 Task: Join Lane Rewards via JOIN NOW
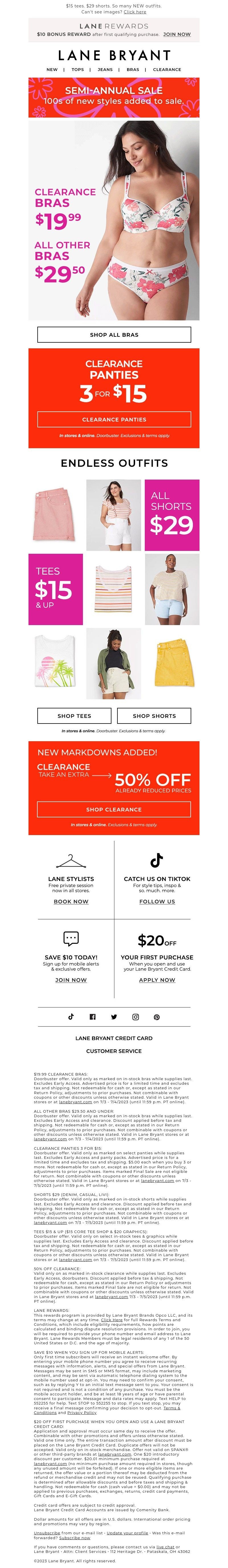click(176, 35)
